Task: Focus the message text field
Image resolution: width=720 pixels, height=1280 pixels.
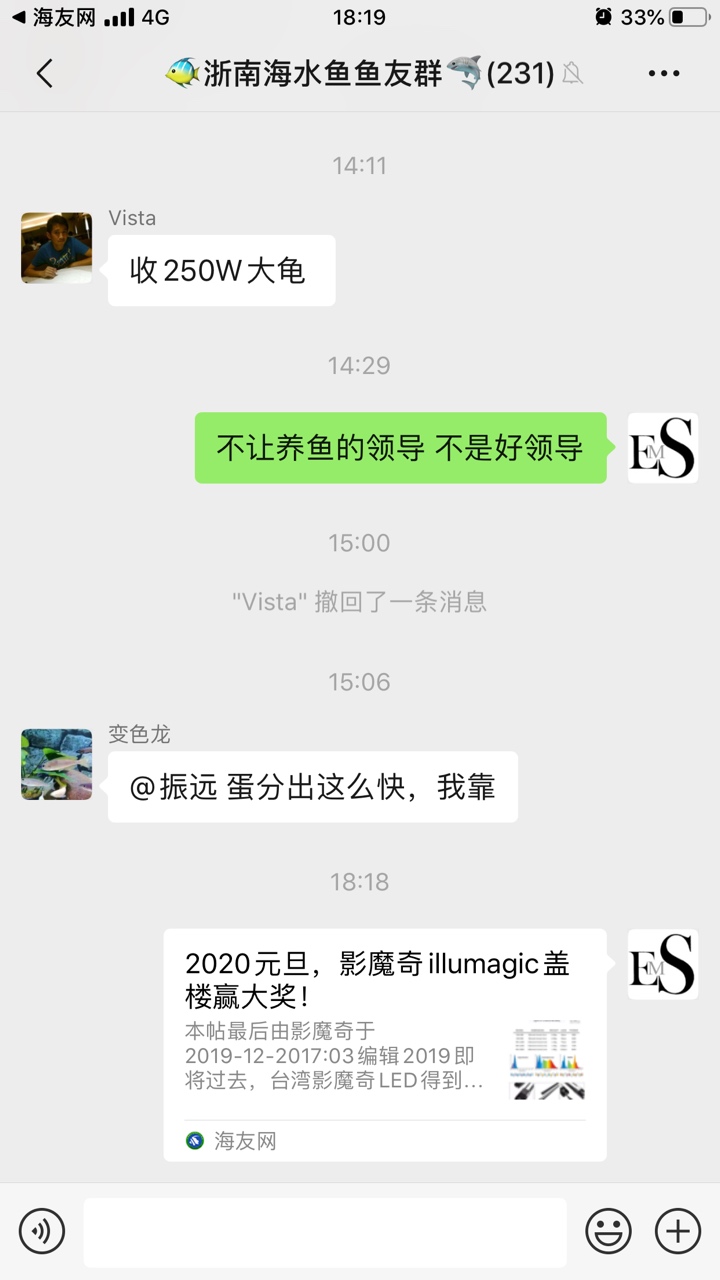Action: coord(324,1231)
